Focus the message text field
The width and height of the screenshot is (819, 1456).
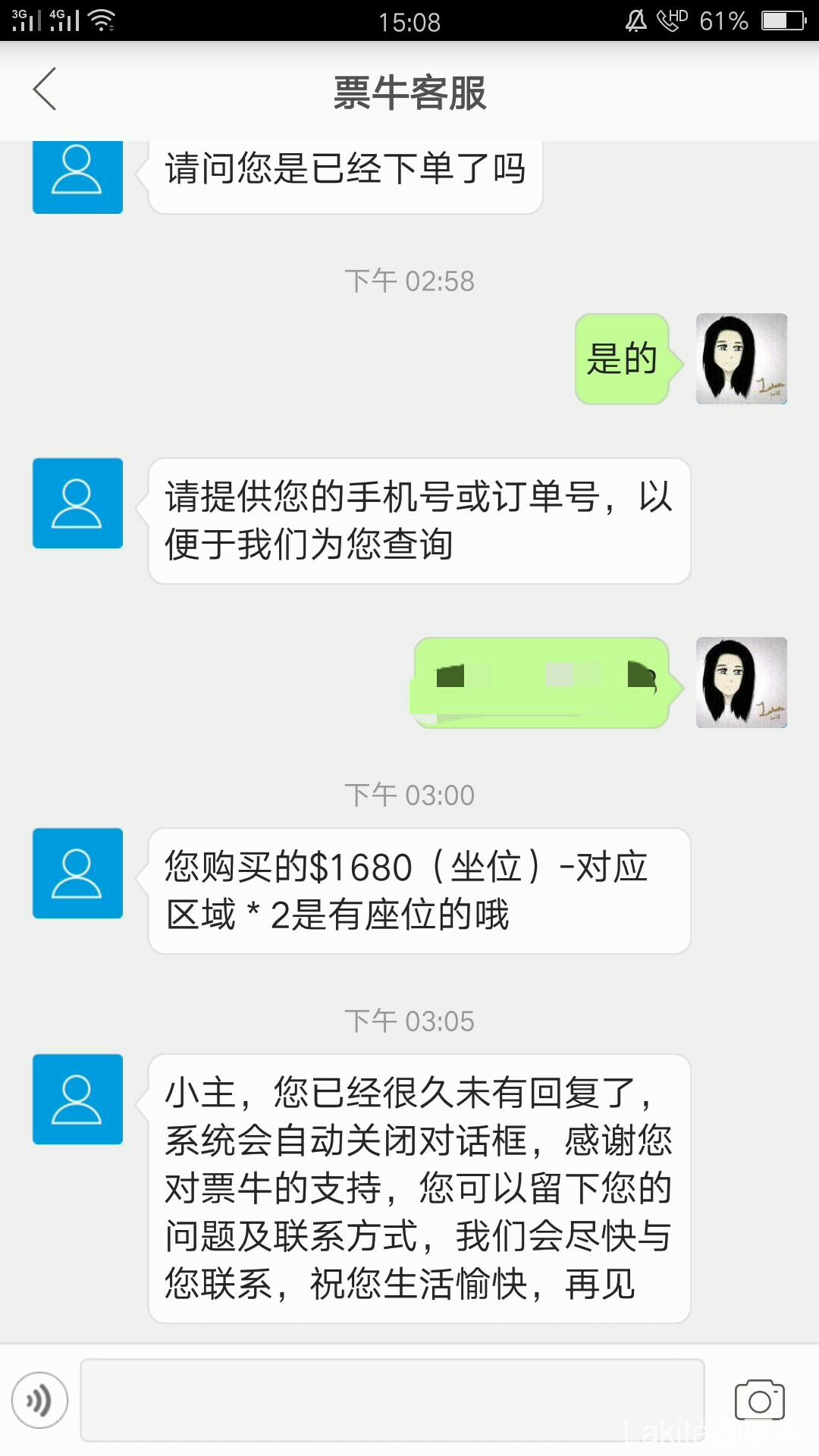click(x=392, y=1400)
